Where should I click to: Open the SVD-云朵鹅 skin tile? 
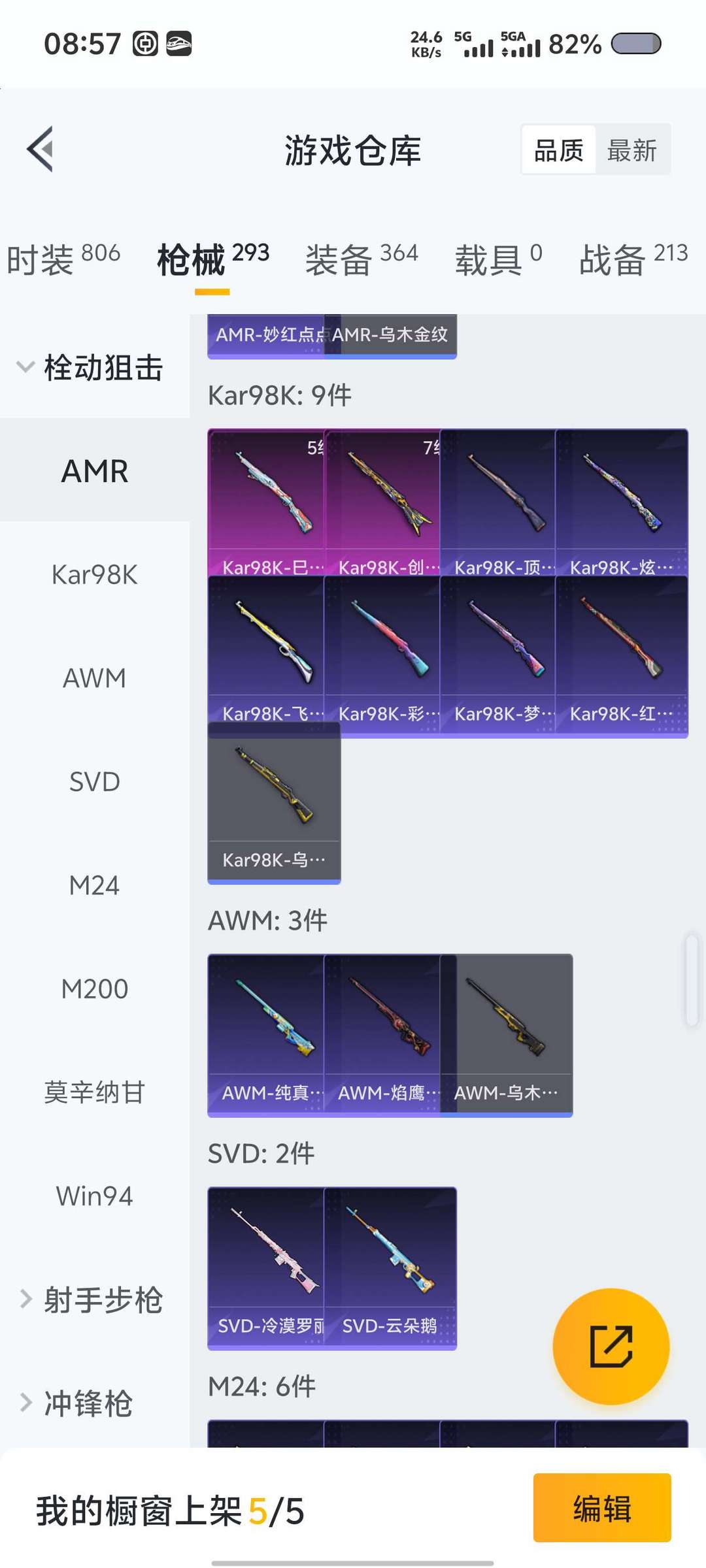pos(390,1269)
